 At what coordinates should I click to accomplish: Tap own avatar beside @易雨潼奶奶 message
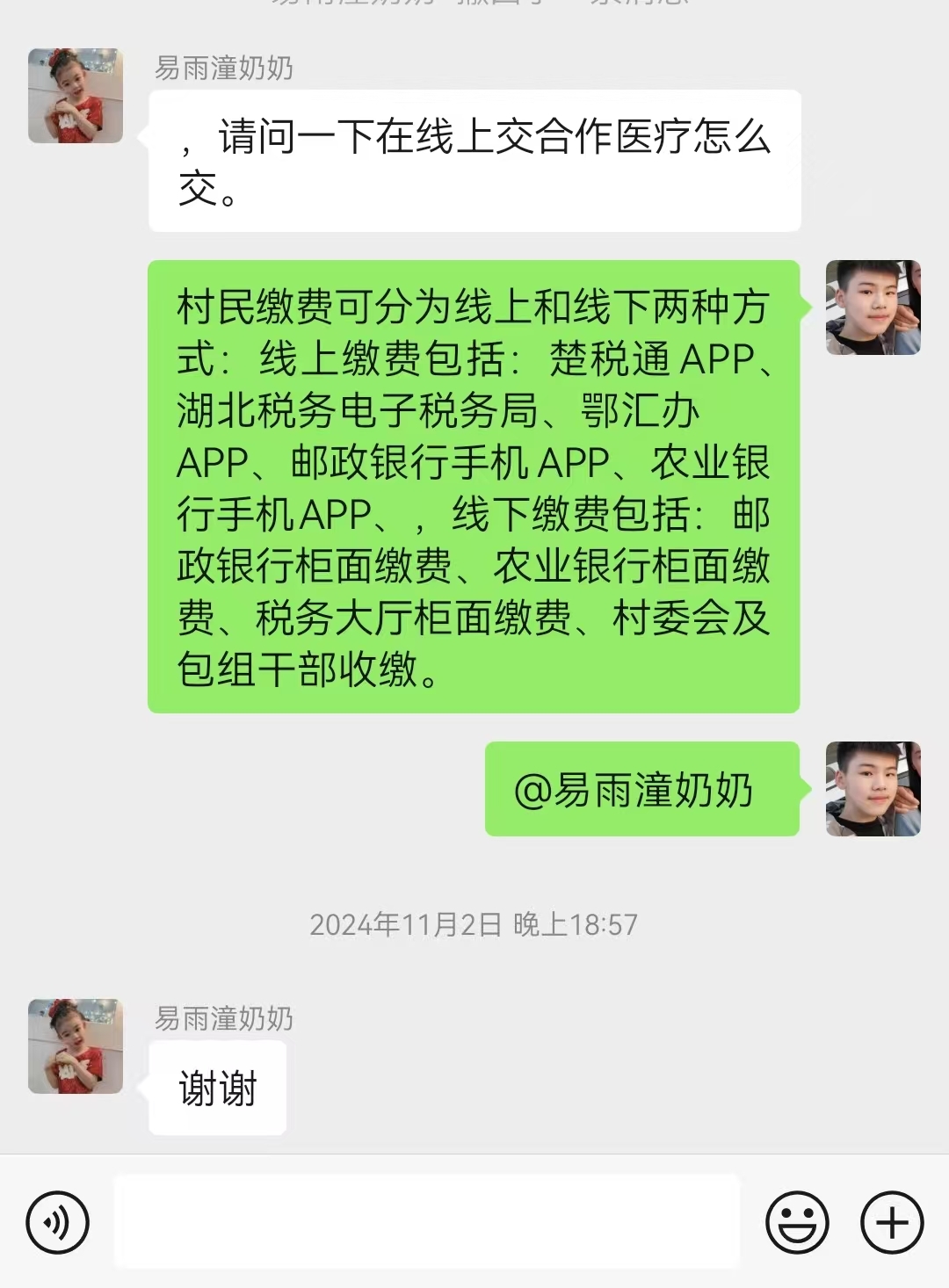(873, 789)
